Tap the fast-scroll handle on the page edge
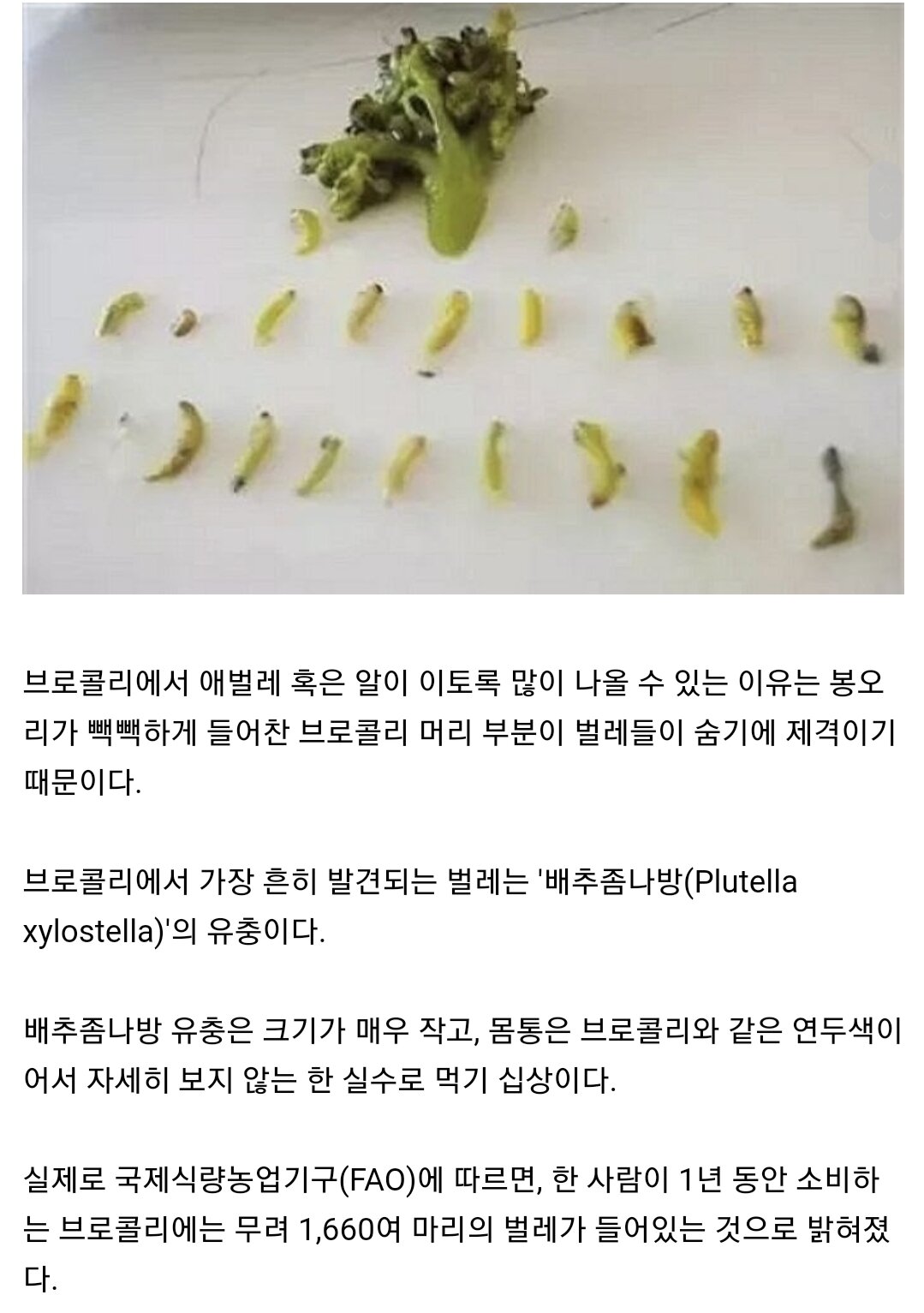Image resolution: width=924 pixels, height=1313 pixels. pos(885,202)
